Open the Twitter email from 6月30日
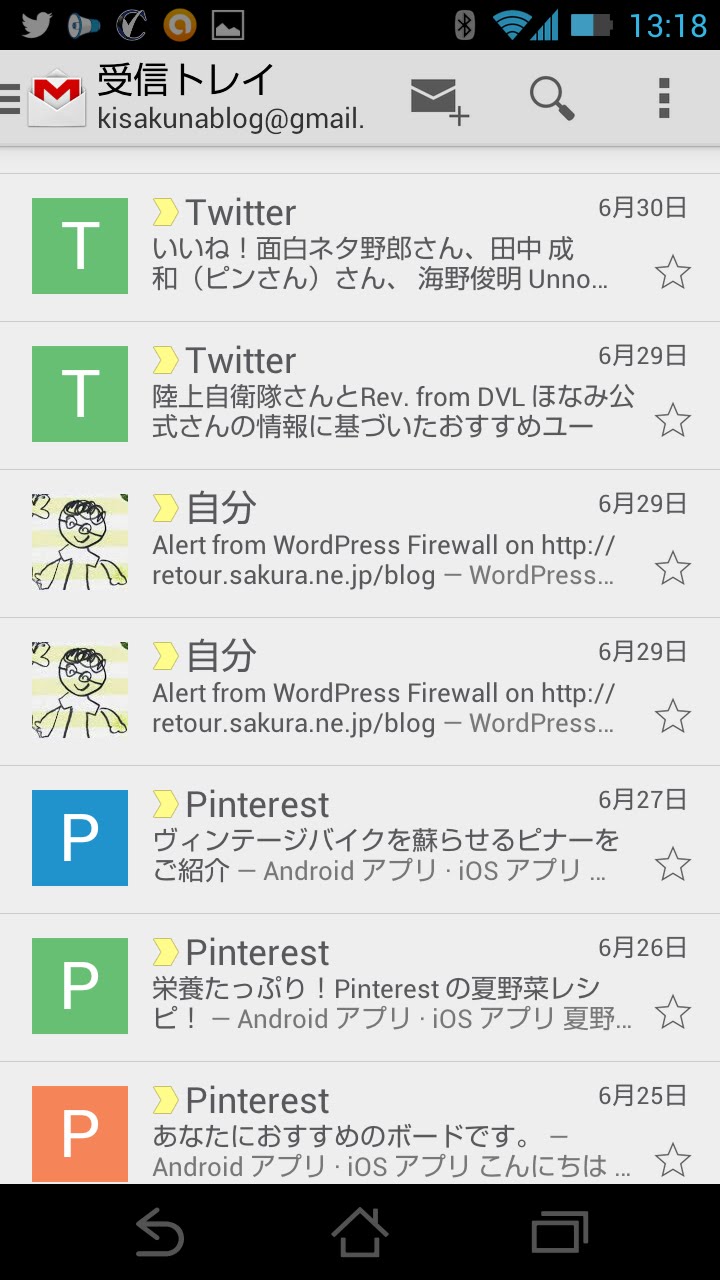 coord(360,247)
